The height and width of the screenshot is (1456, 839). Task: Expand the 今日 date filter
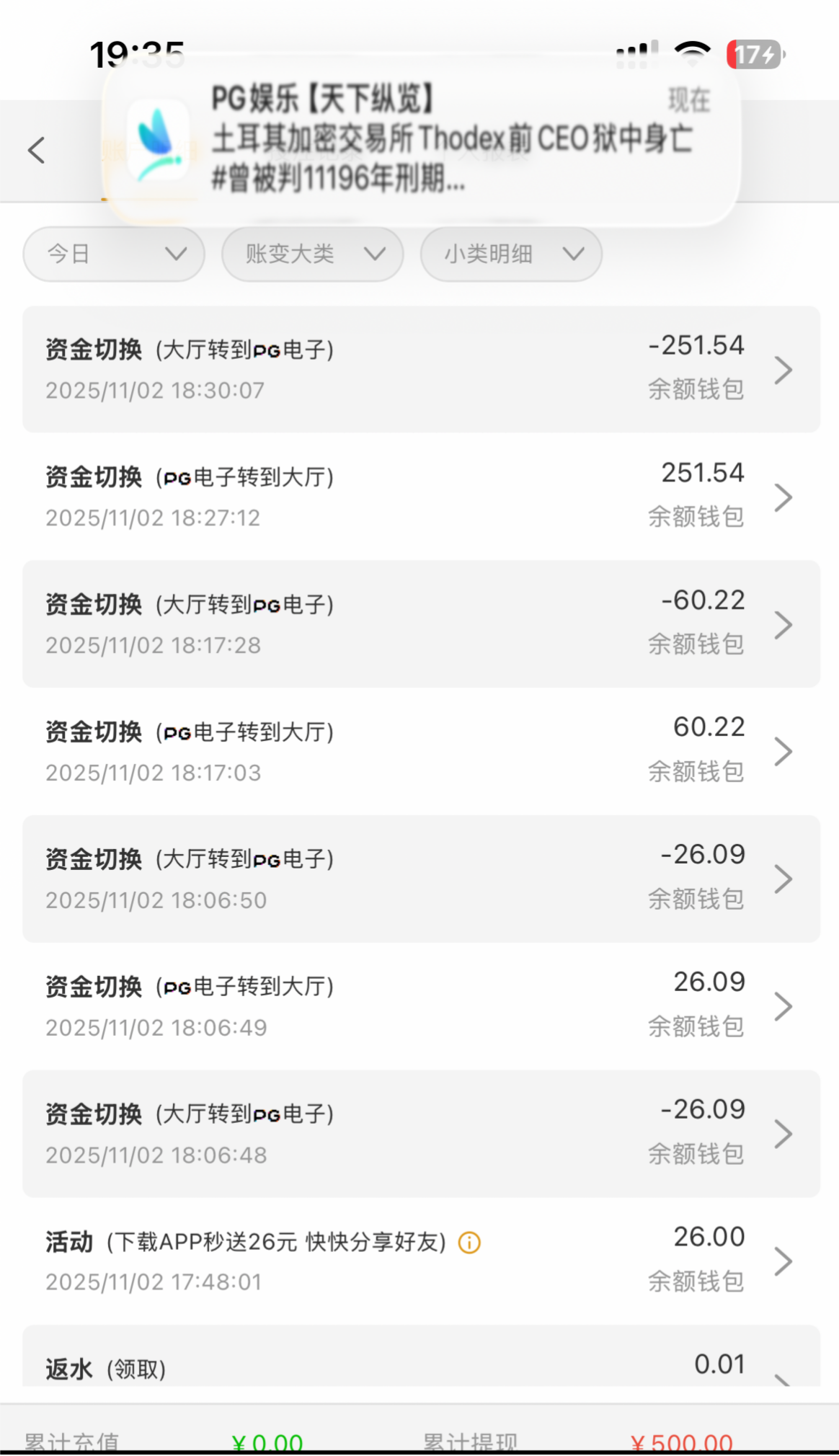[x=114, y=254]
